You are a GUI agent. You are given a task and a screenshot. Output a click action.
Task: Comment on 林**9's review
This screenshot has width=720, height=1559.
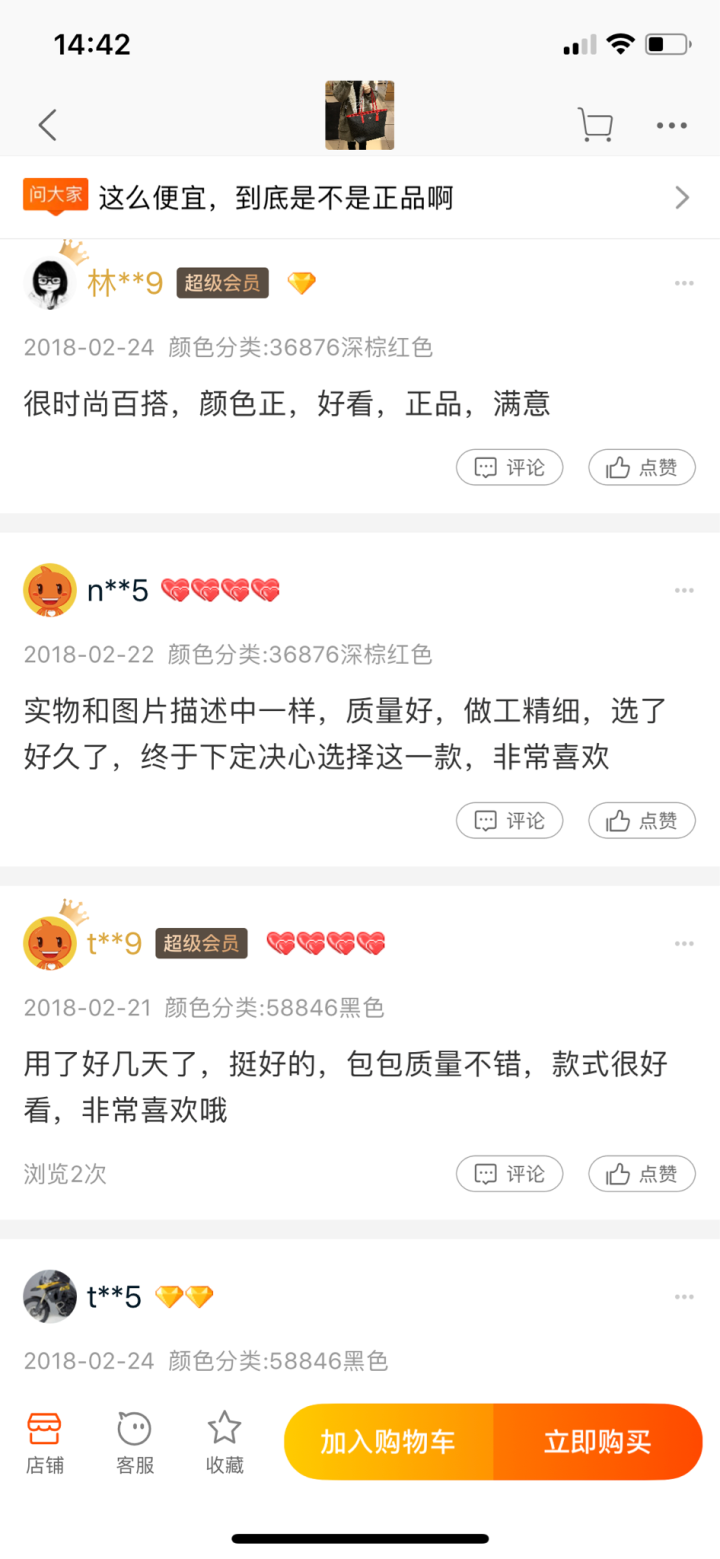click(510, 467)
